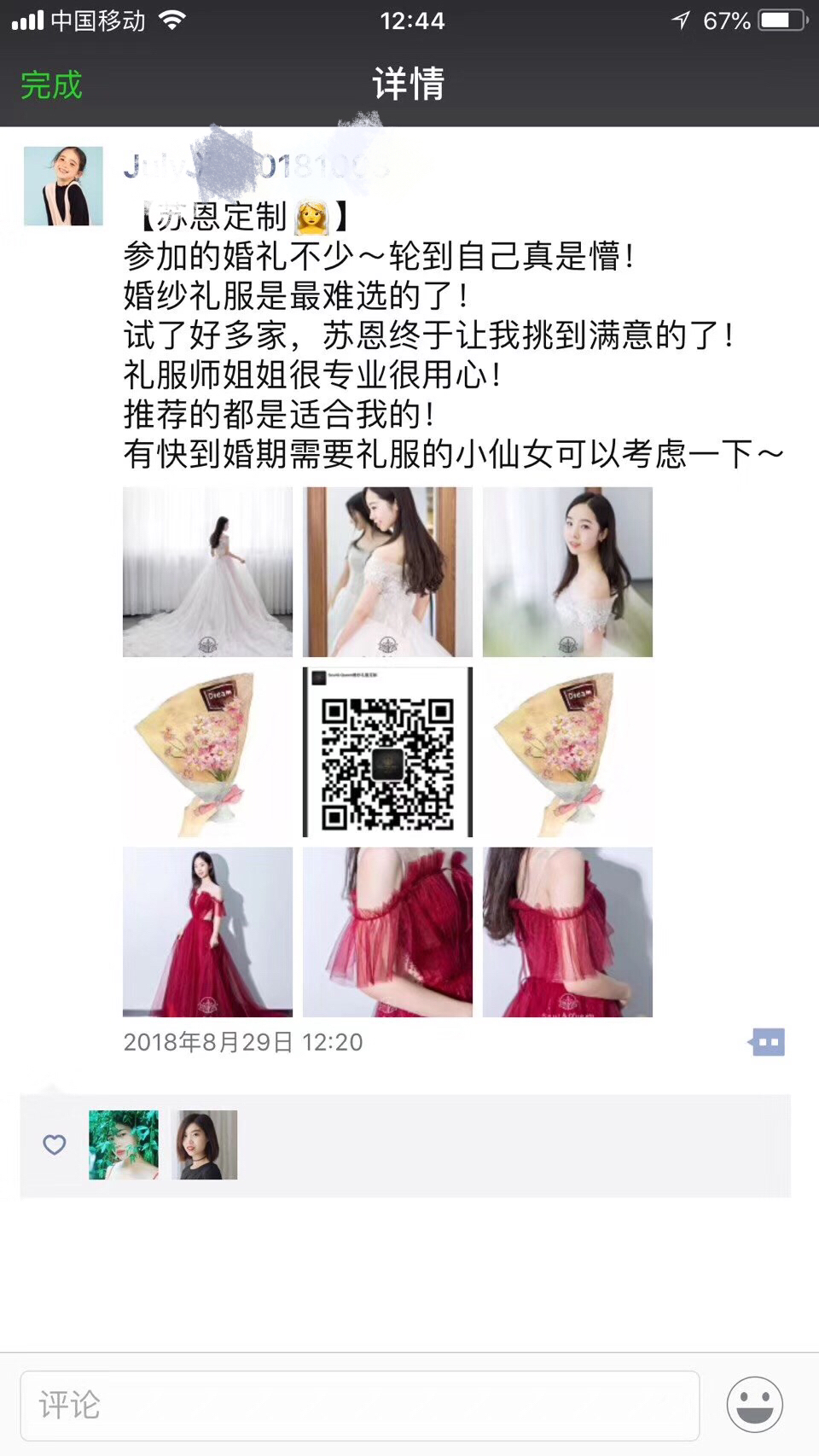
Task: Open the emoji picker
Action: (x=754, y=1405)
